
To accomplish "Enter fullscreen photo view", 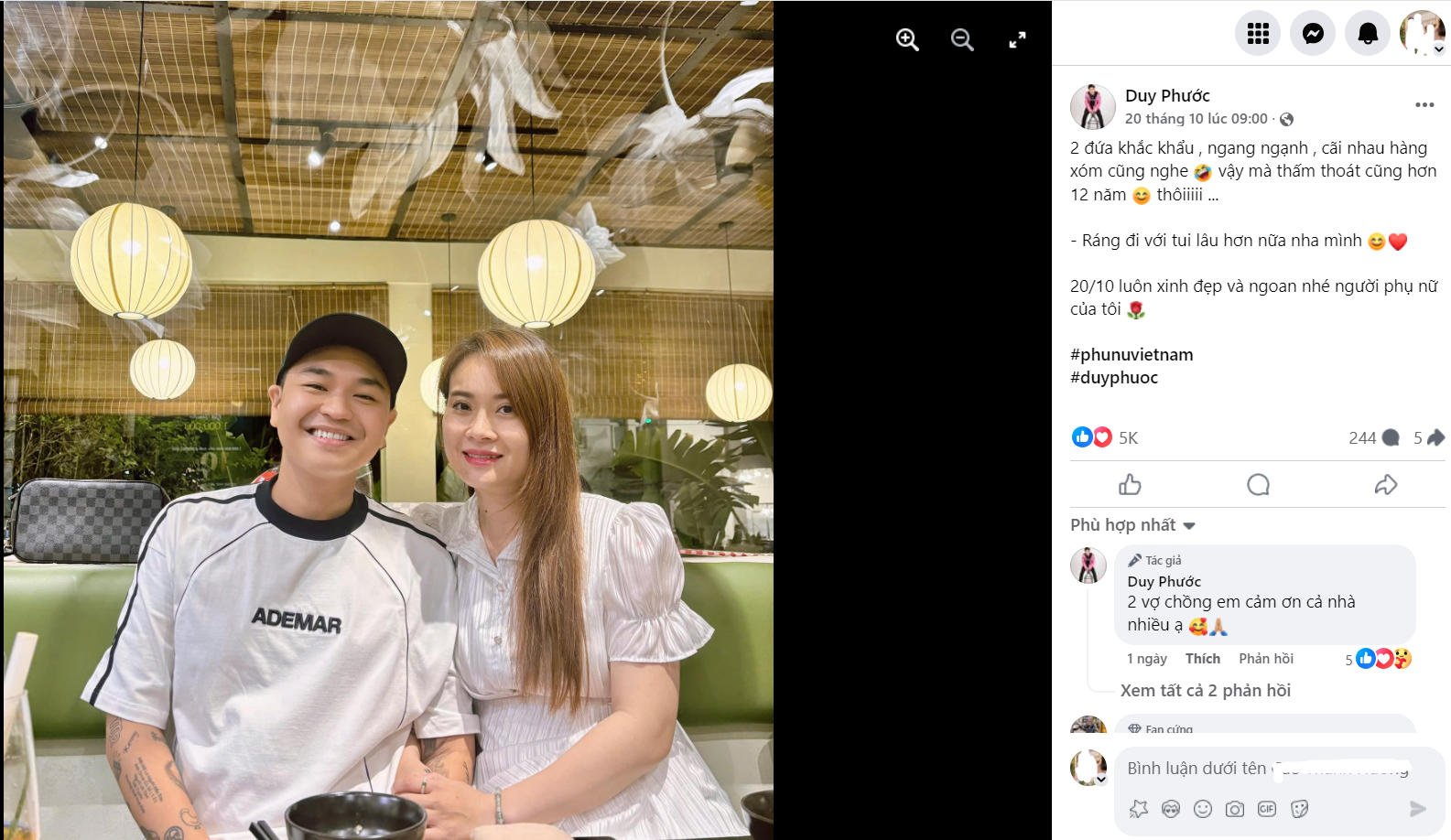I will click(1017, 39).
